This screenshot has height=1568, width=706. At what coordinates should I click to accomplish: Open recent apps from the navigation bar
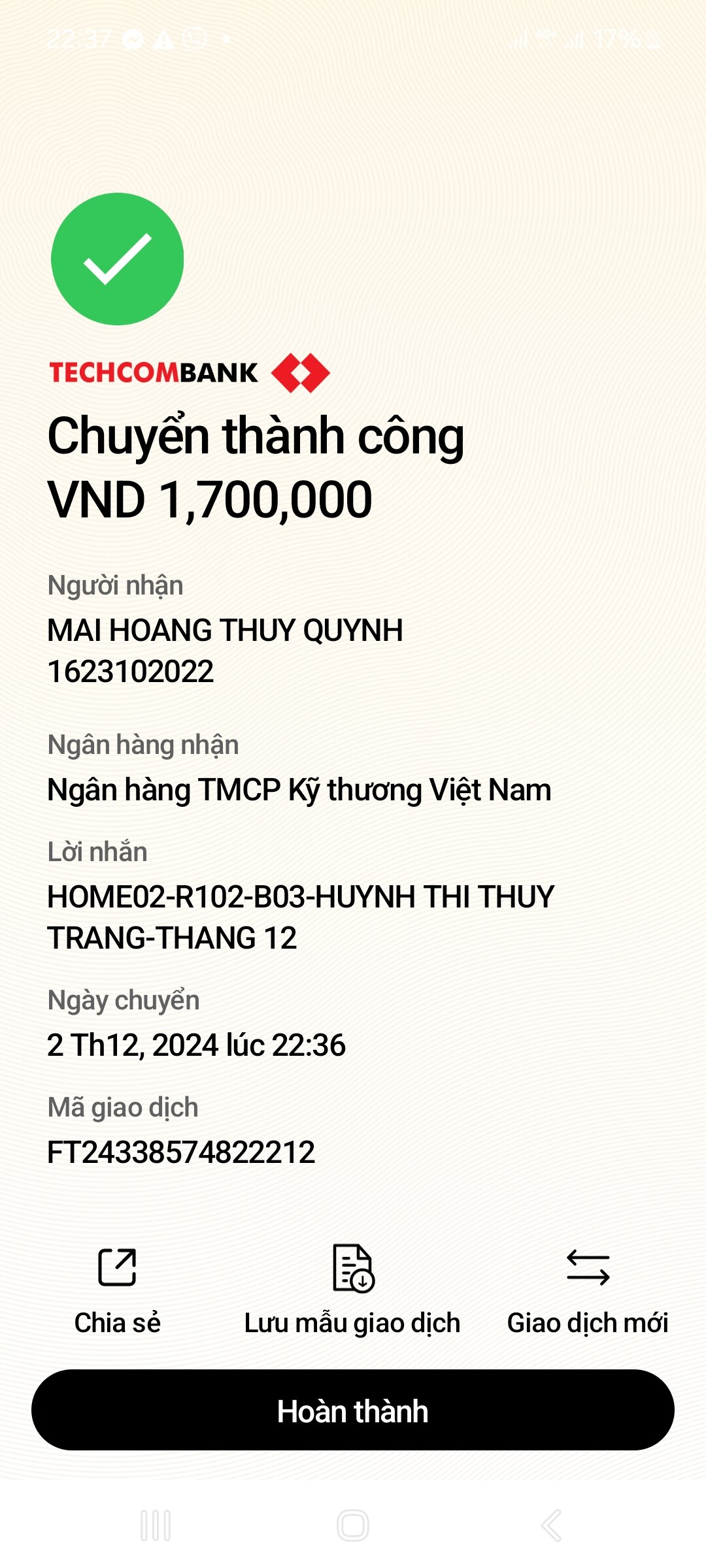point(156,1526)
